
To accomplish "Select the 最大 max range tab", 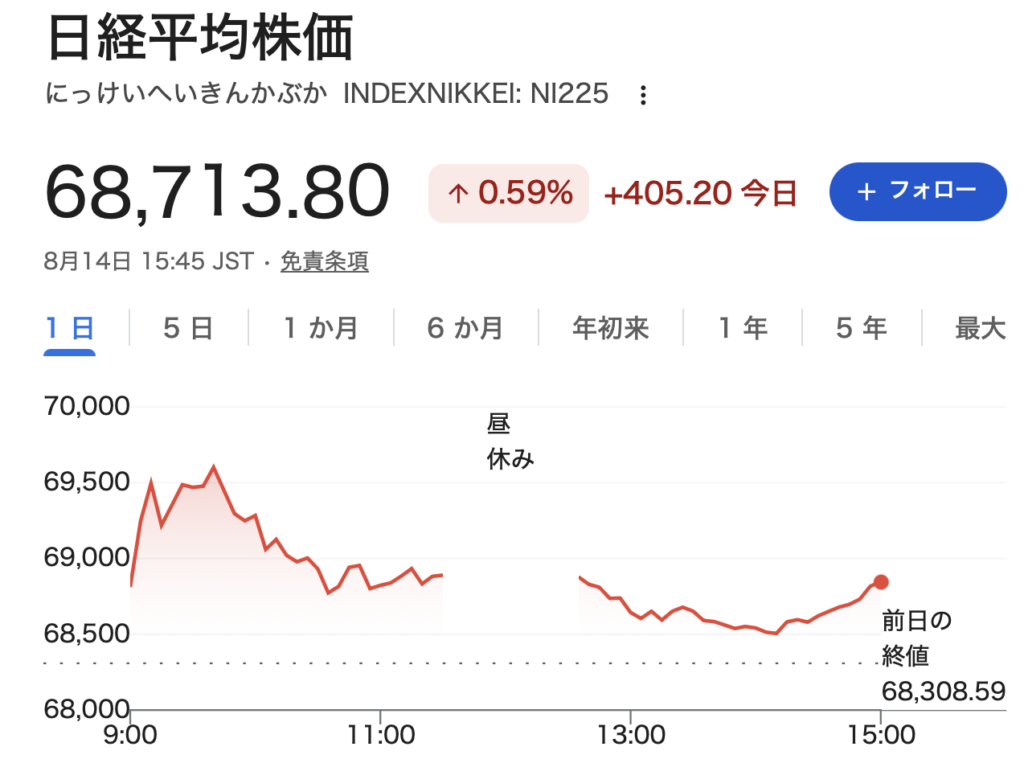I will [980, 328].
